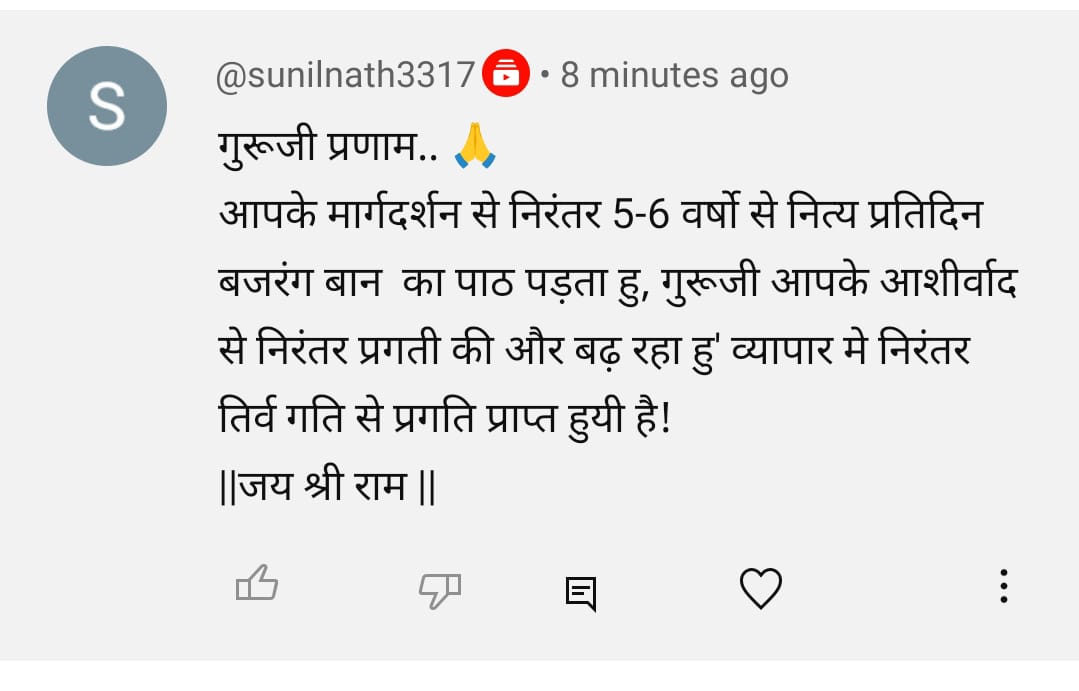Image resolution: width=1079 pixels, height=691 pixels.
Task: Like the comment by @sunilnath3317
Action: [x=256, y=584]
